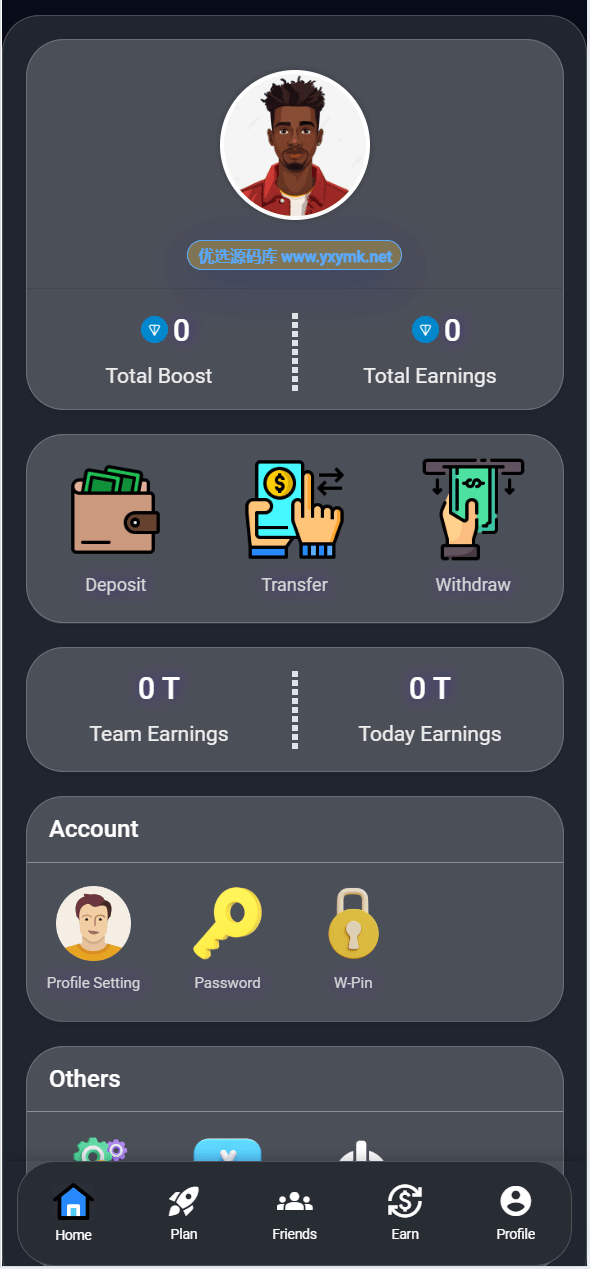The height and width of the screenshot is (1269, 590).
Task: Open the Transfer option
Action: pyautogui.click(x=294, y=527)
